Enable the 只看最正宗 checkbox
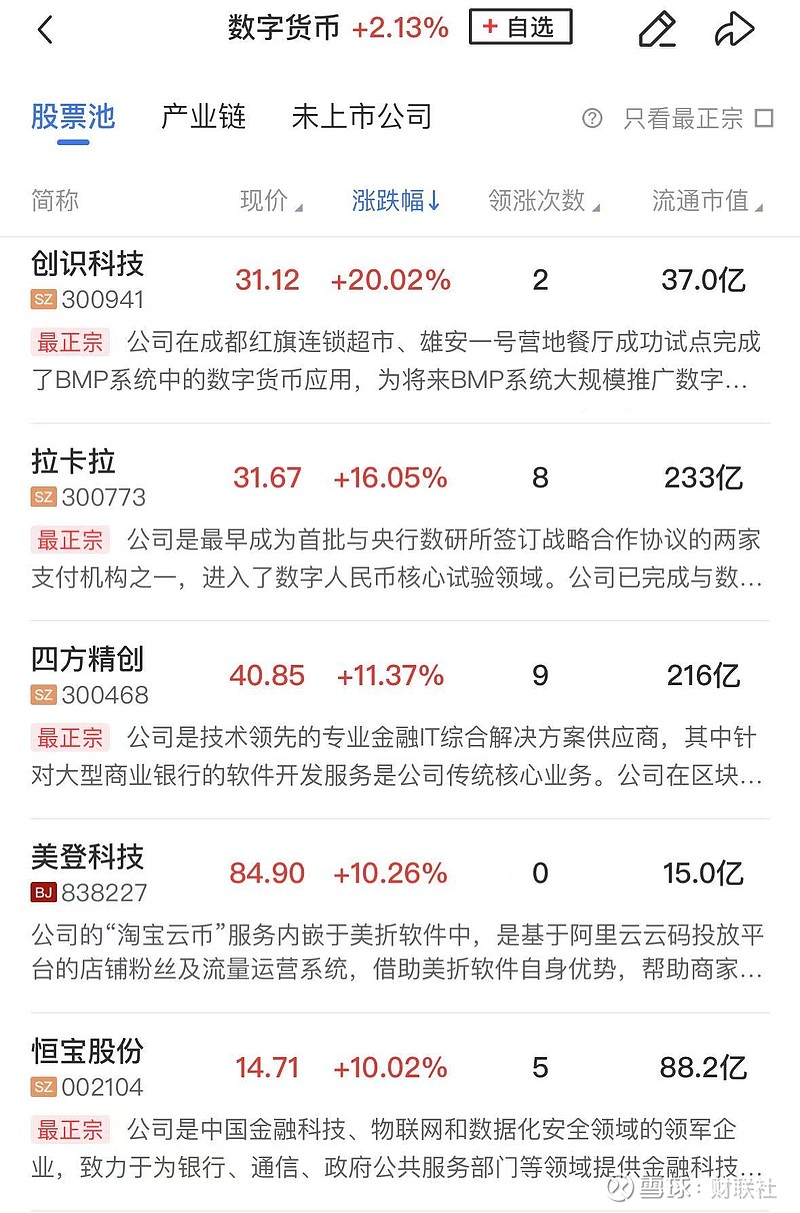Screen dimensions: 800x1213 coord(762,118)
